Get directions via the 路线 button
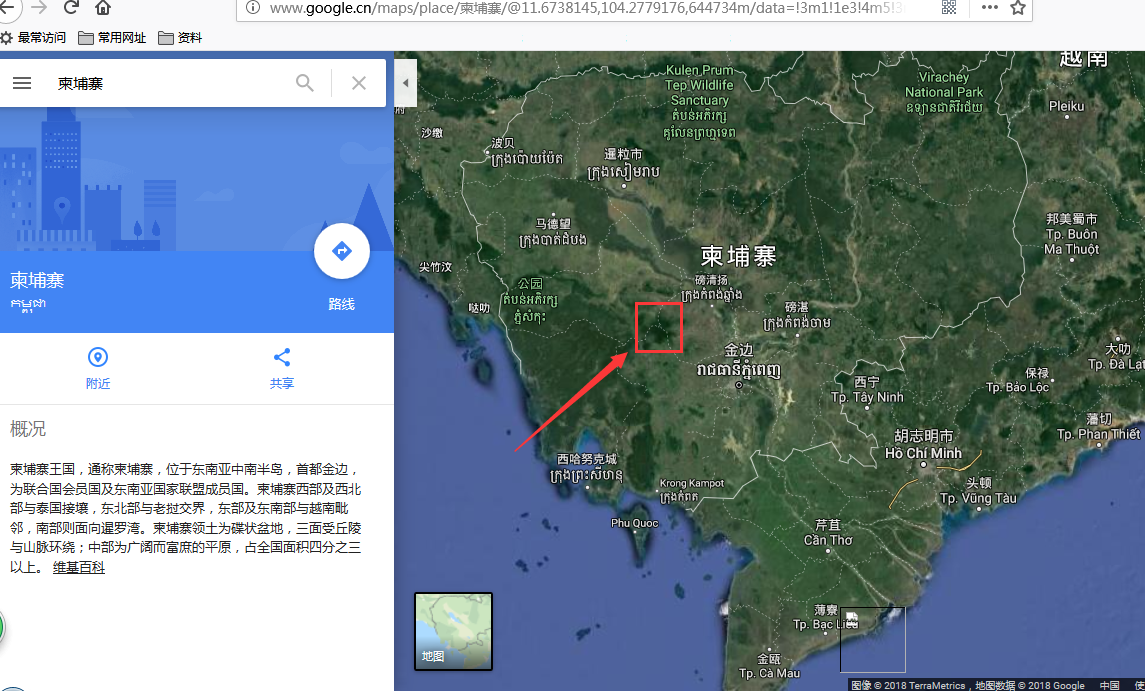This screenshot has width=1145, height=691. click(342, 251)
